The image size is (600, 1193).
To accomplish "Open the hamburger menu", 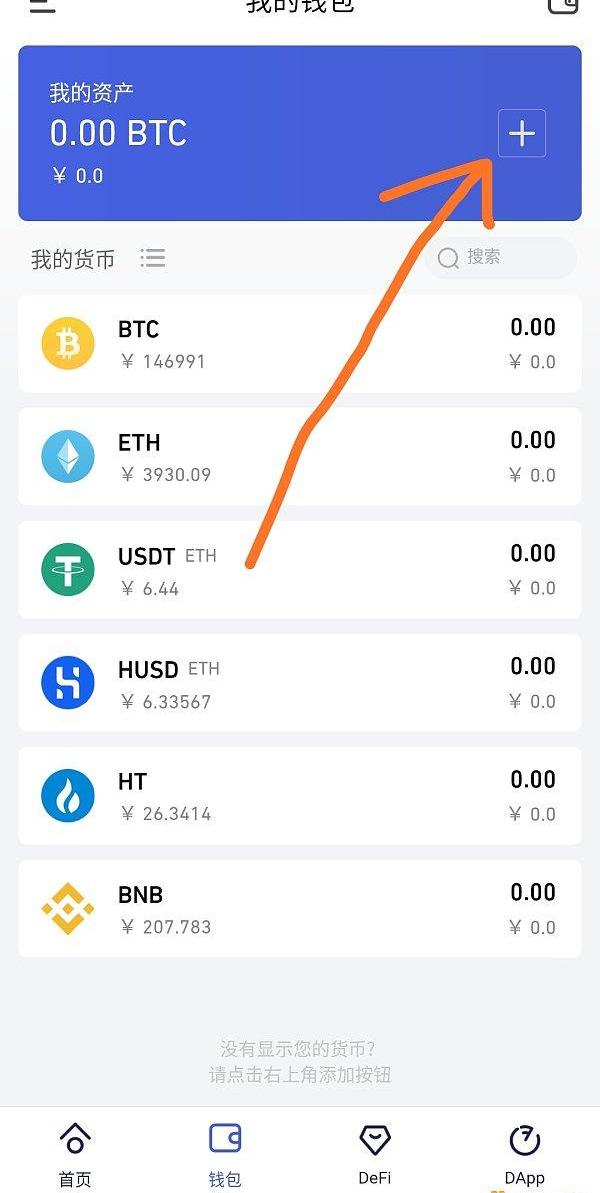I will 43,6.
